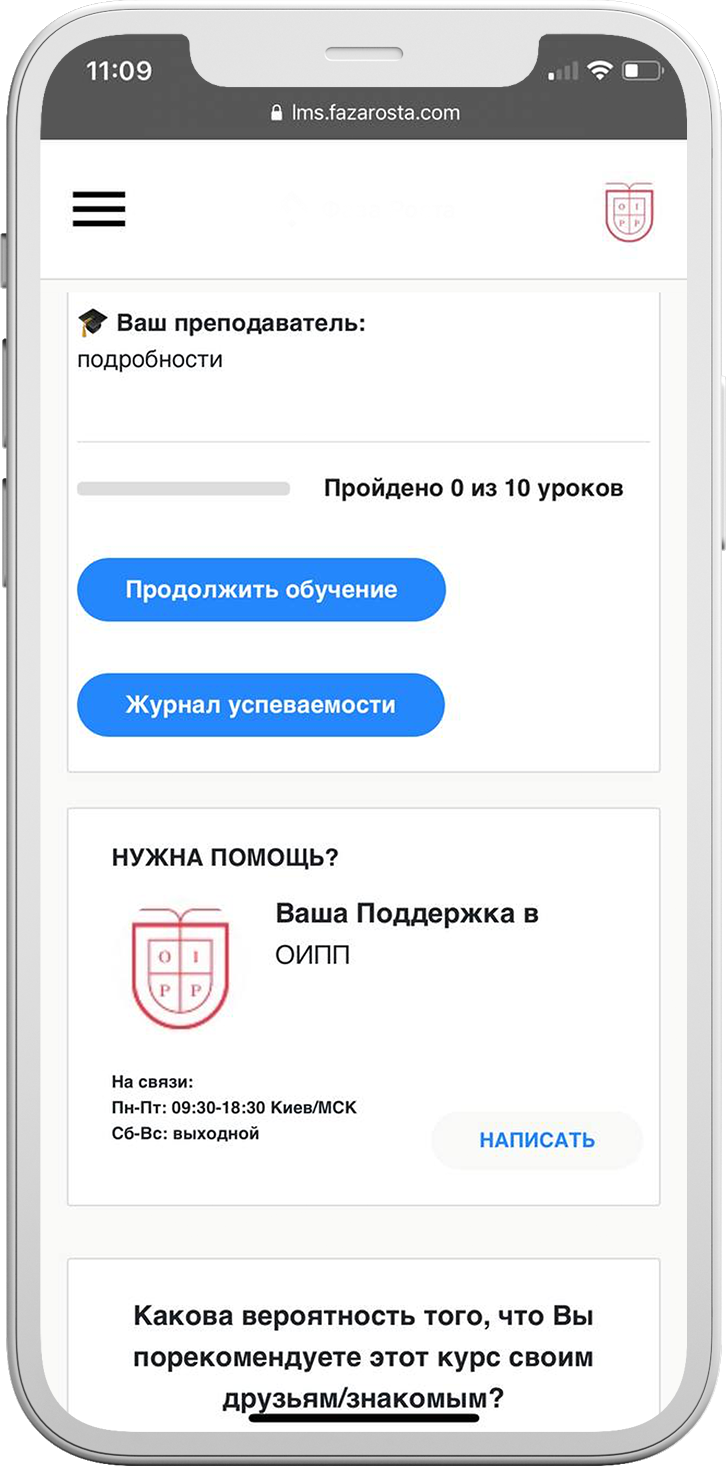Image resolution: width=726 pixels, height=1466 pixels.
Task: Tap the lms.fazarosta.com address bar
Action: coord(364,113)
